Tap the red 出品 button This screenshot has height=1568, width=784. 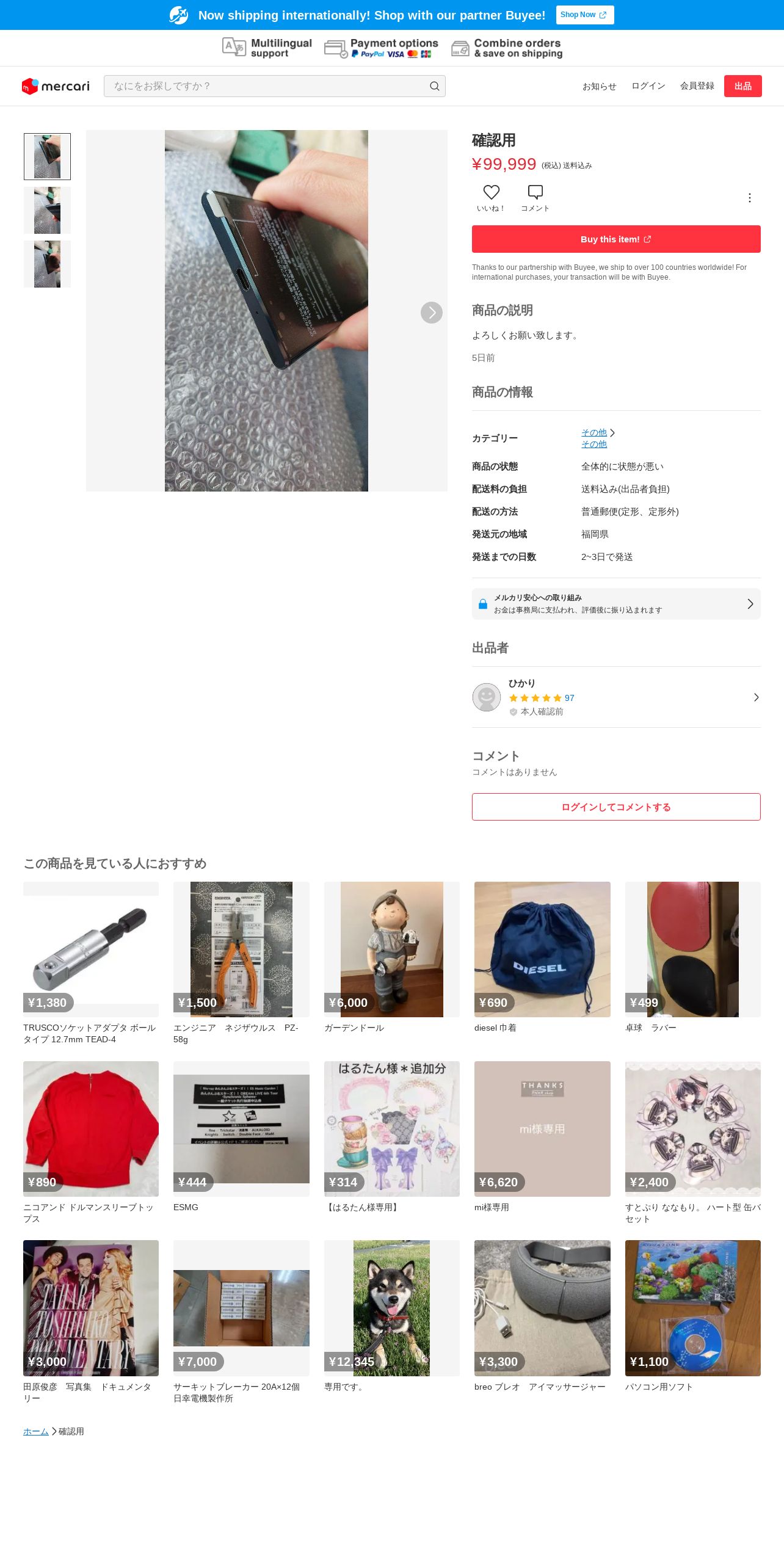click(x=742, y=86)
